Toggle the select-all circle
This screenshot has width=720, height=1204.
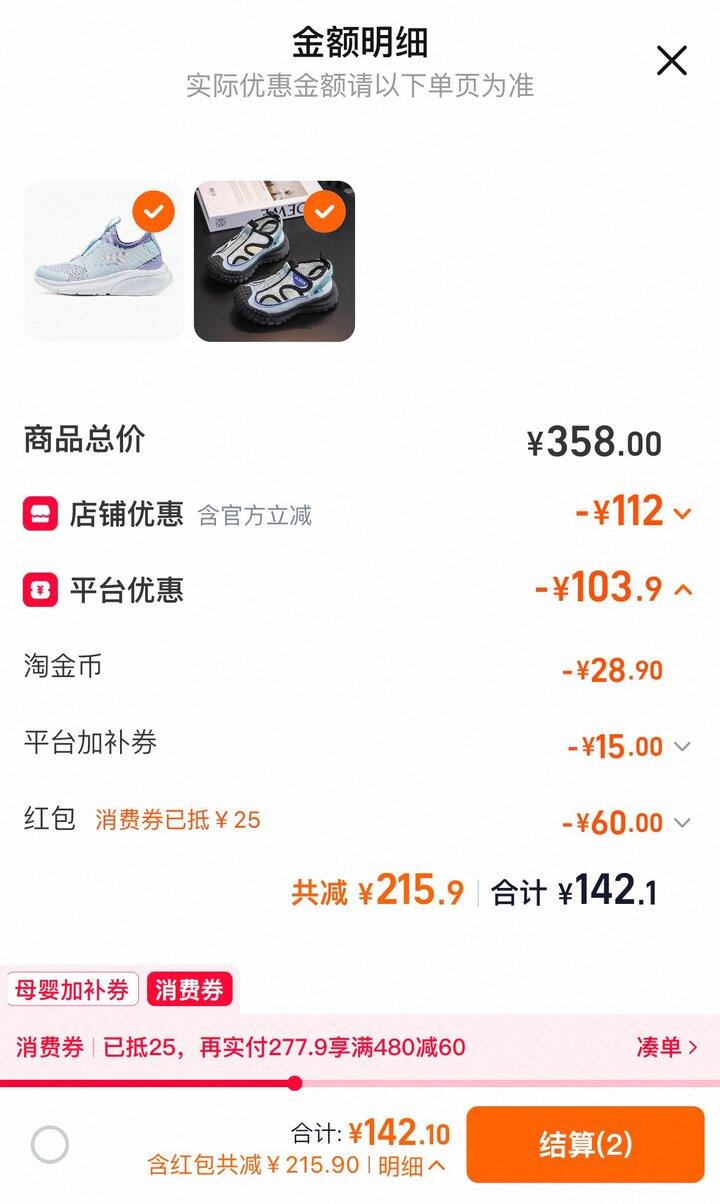tap(50, 1144)
